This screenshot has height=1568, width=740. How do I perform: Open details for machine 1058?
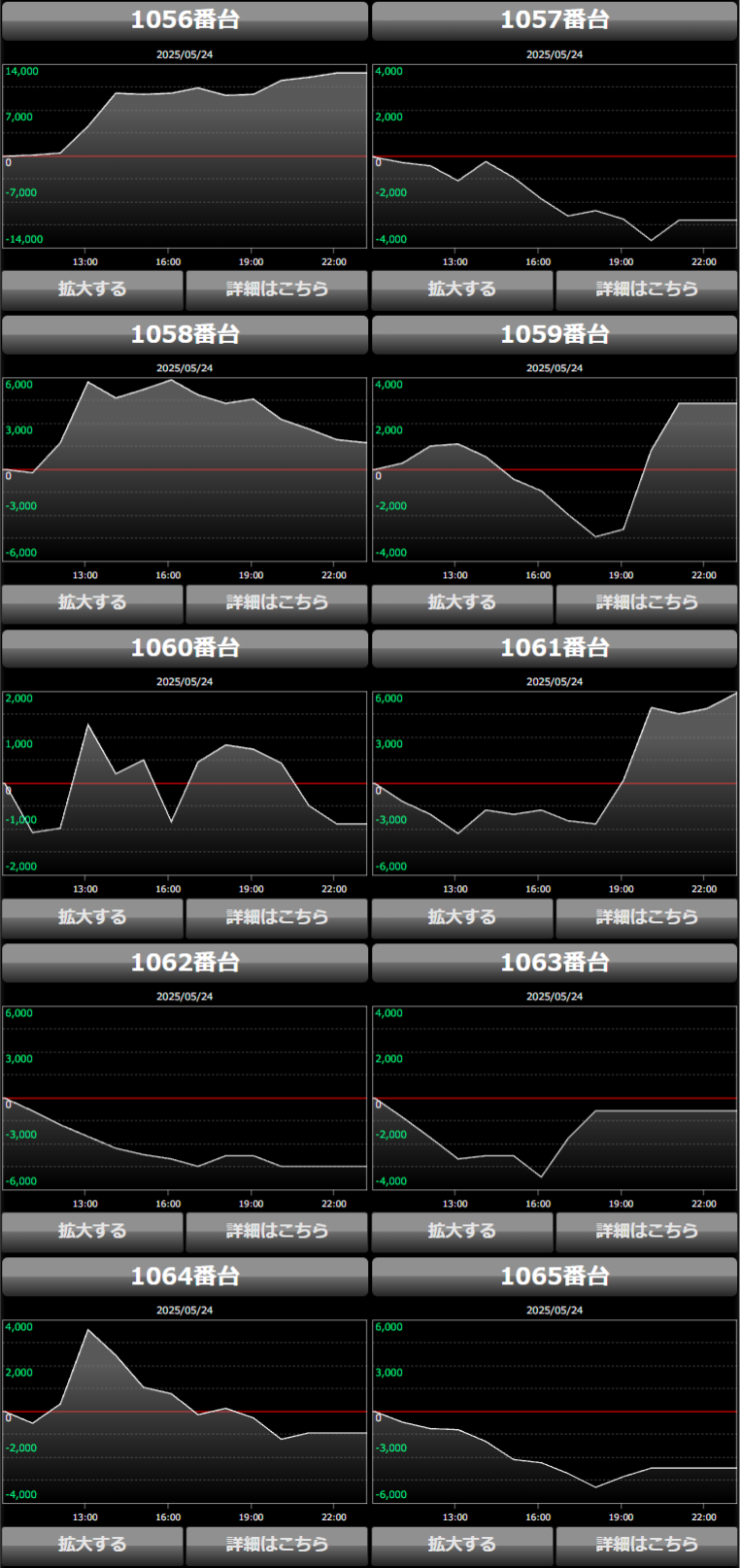pos(277,602)
